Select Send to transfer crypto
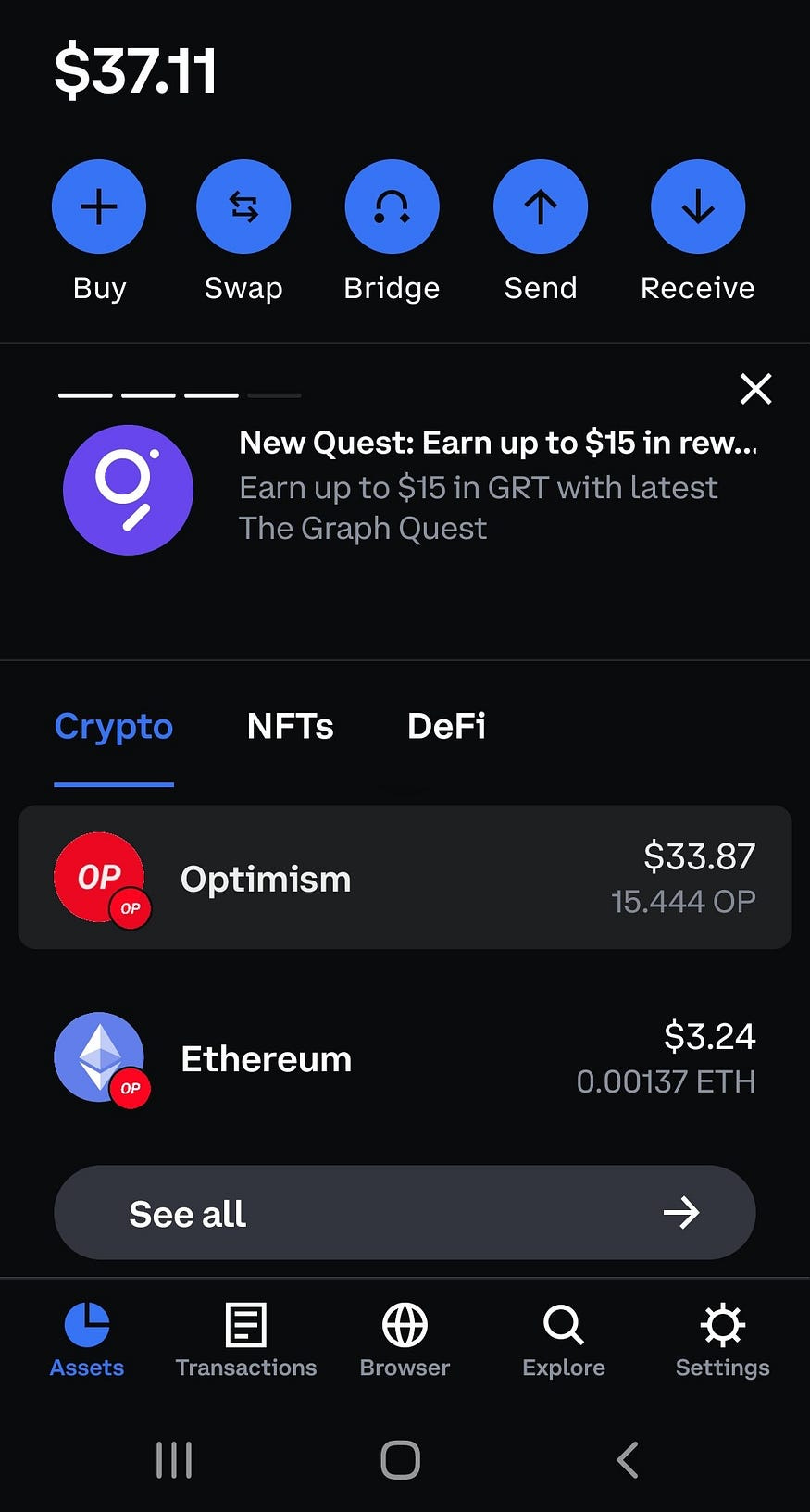Screen dimensions: 810x1512 (x=541, y=206)
